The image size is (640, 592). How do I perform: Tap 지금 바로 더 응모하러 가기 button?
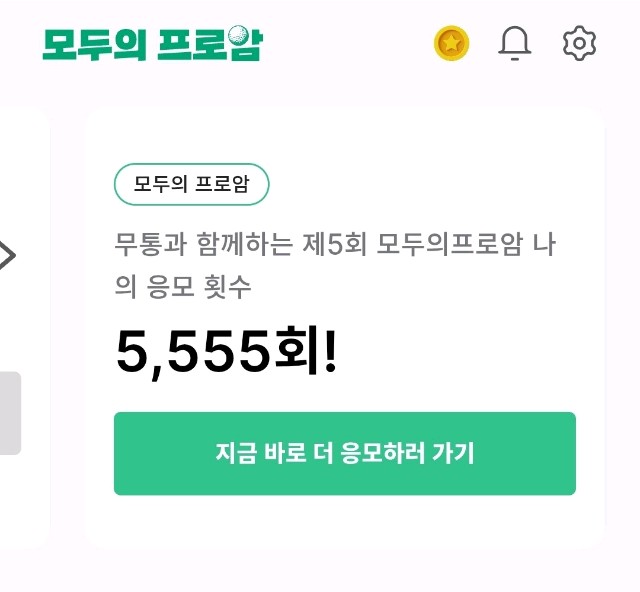344,453
